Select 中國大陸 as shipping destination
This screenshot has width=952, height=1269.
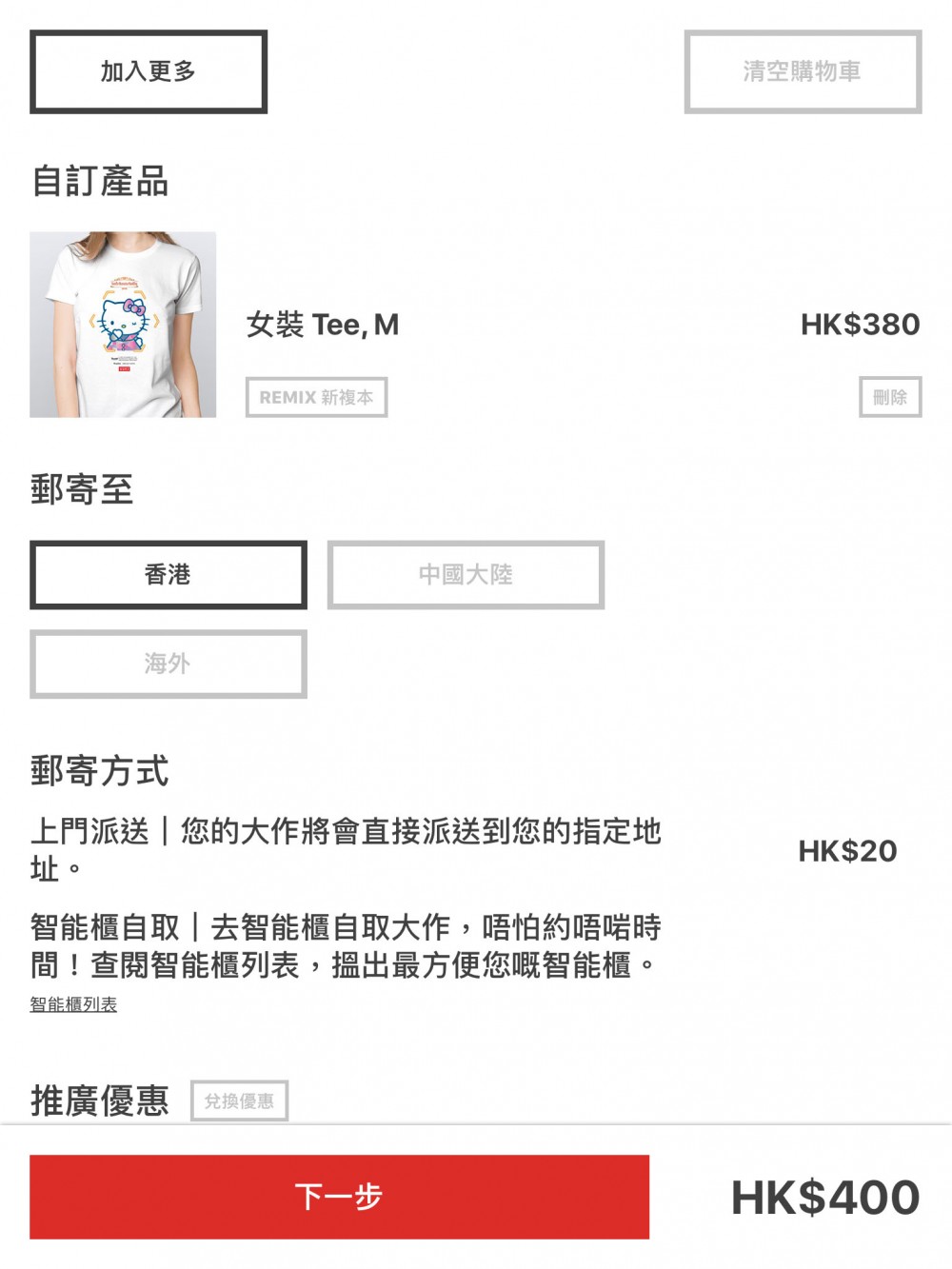(x=466, y=575)
